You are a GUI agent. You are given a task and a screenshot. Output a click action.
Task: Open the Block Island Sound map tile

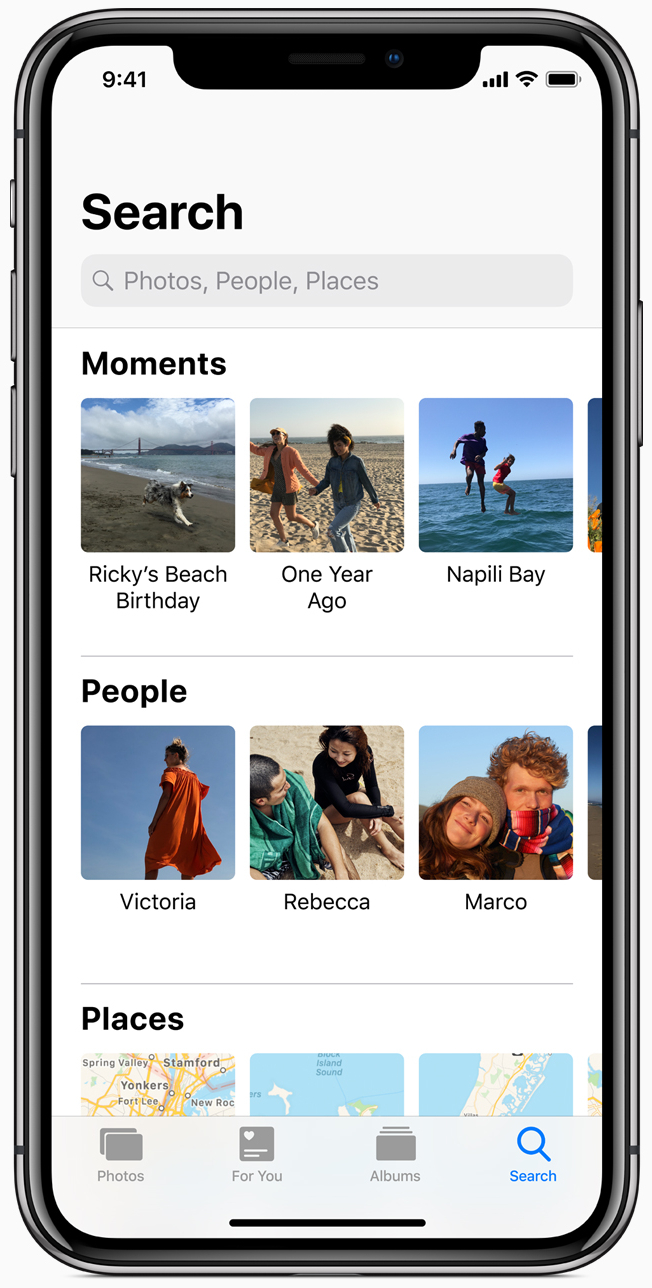click(x=327, y=1084)
